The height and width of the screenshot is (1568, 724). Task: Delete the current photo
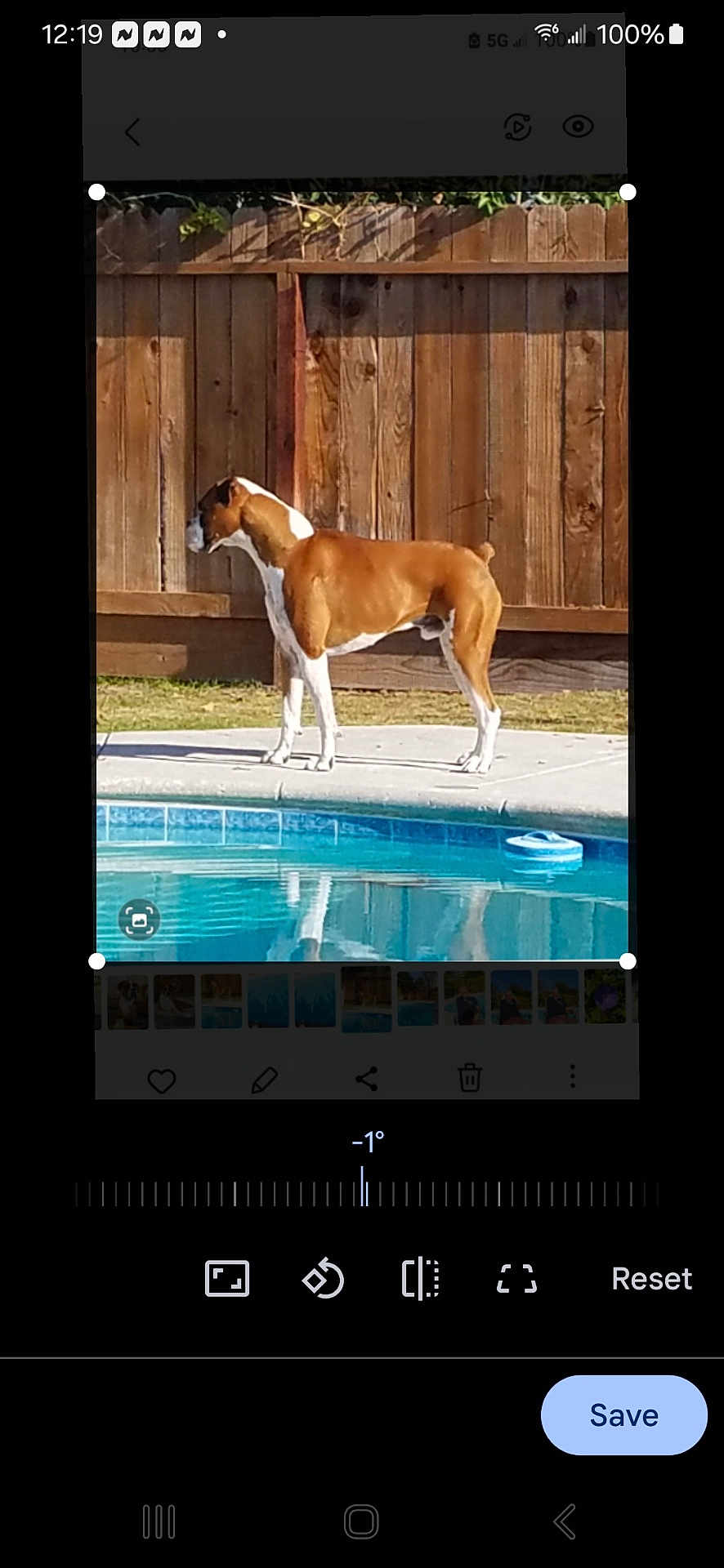coord(470,1078)
